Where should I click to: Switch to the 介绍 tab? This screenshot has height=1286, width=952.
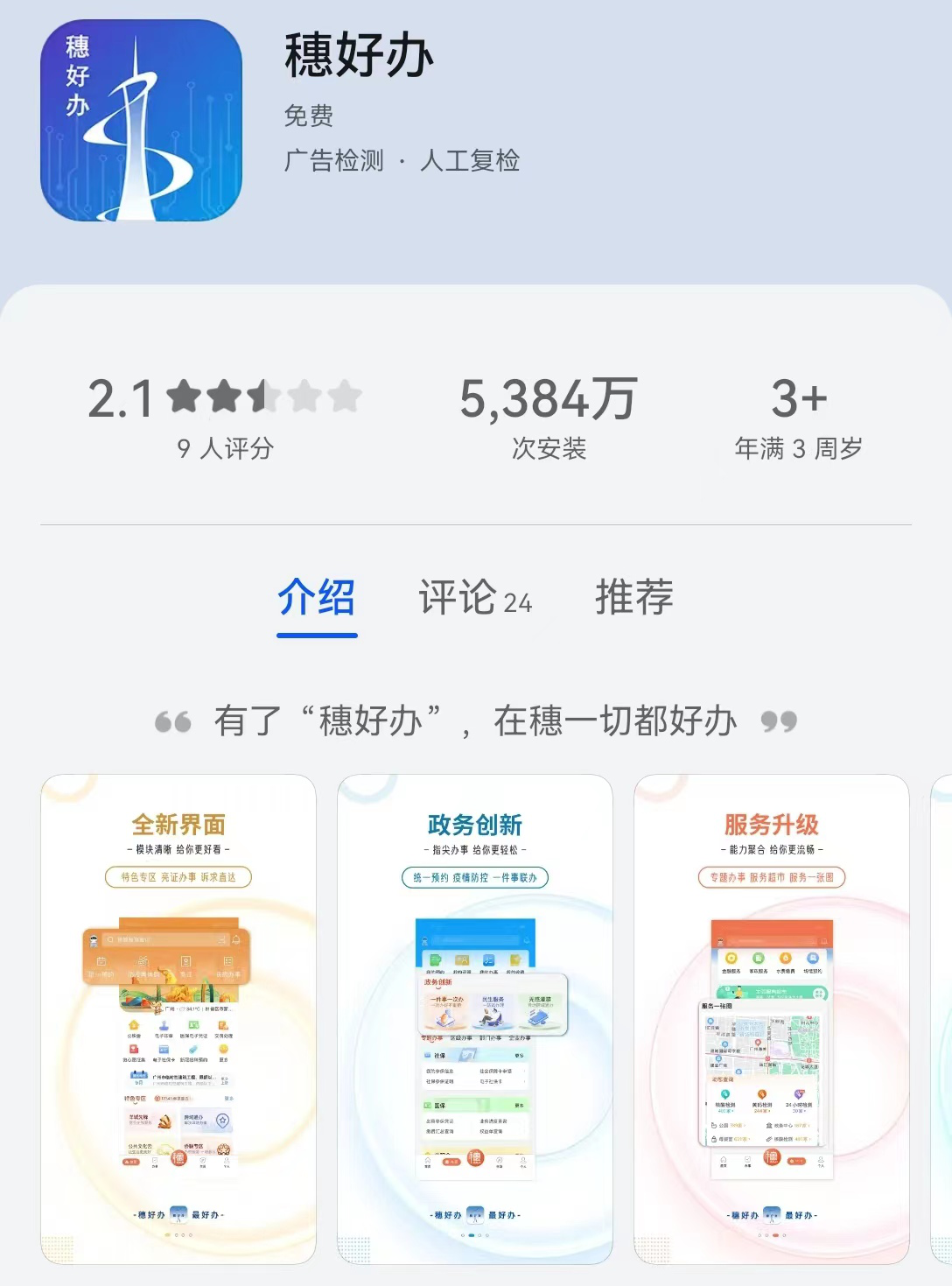point(317,599)
